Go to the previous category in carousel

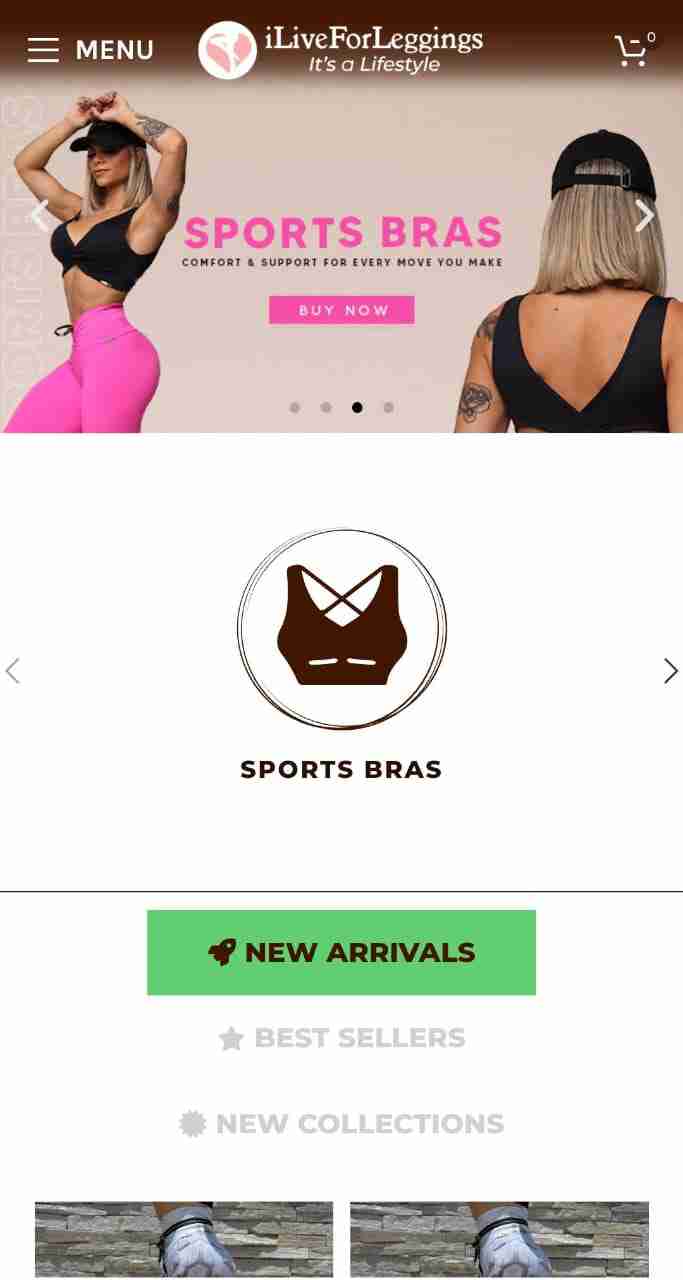pos(13,671)
